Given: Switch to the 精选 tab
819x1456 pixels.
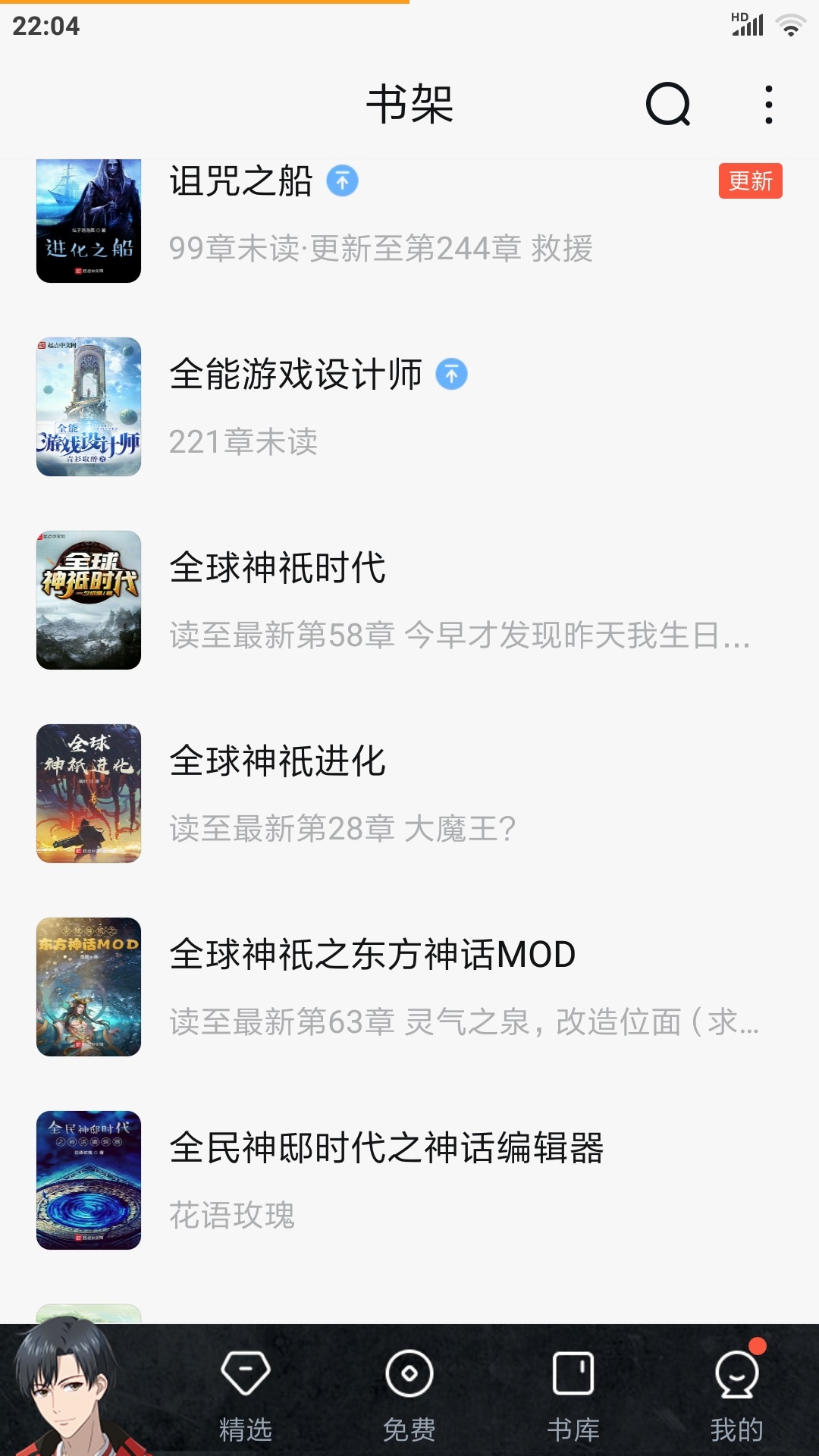Looking at the screenshot, I should [245, 1394].
